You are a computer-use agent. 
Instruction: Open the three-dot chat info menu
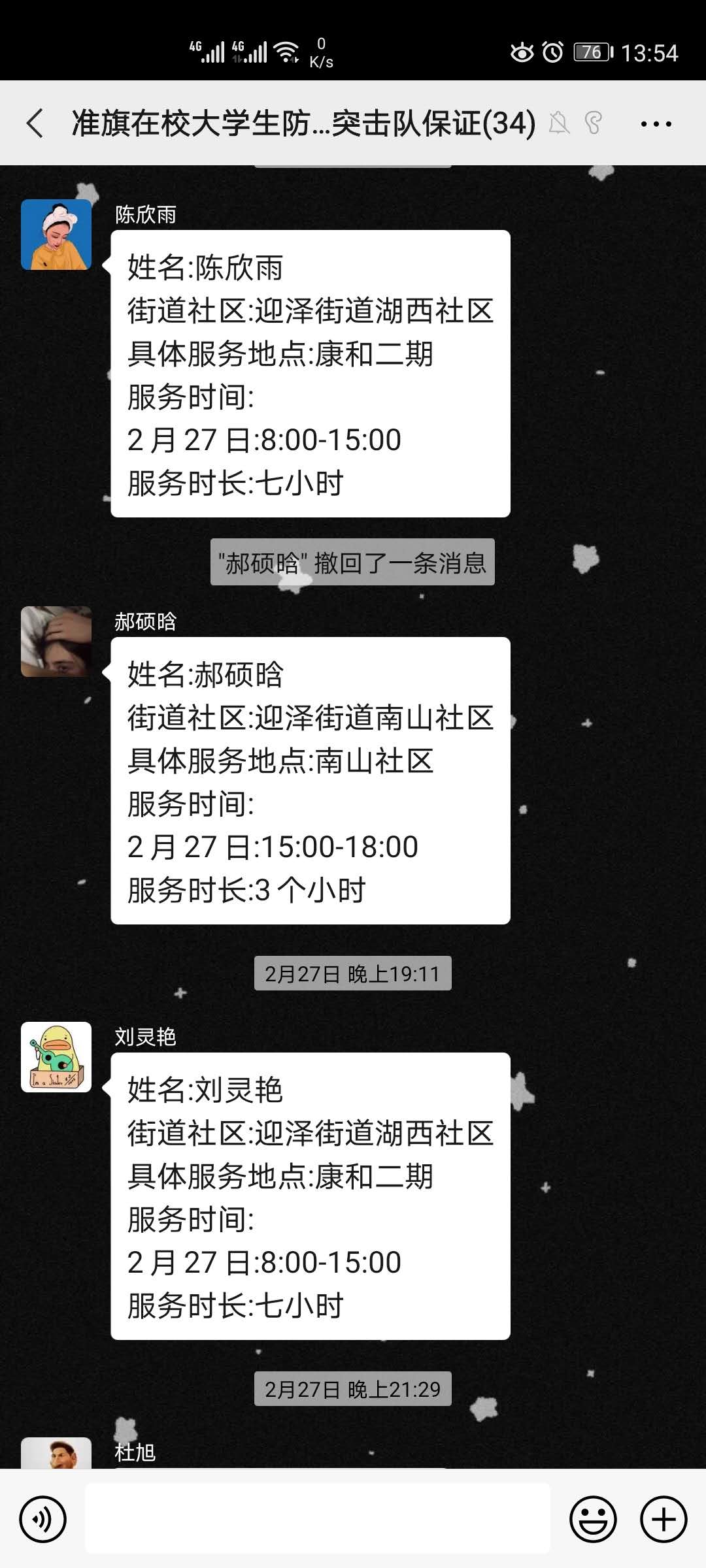coord(656,123)
